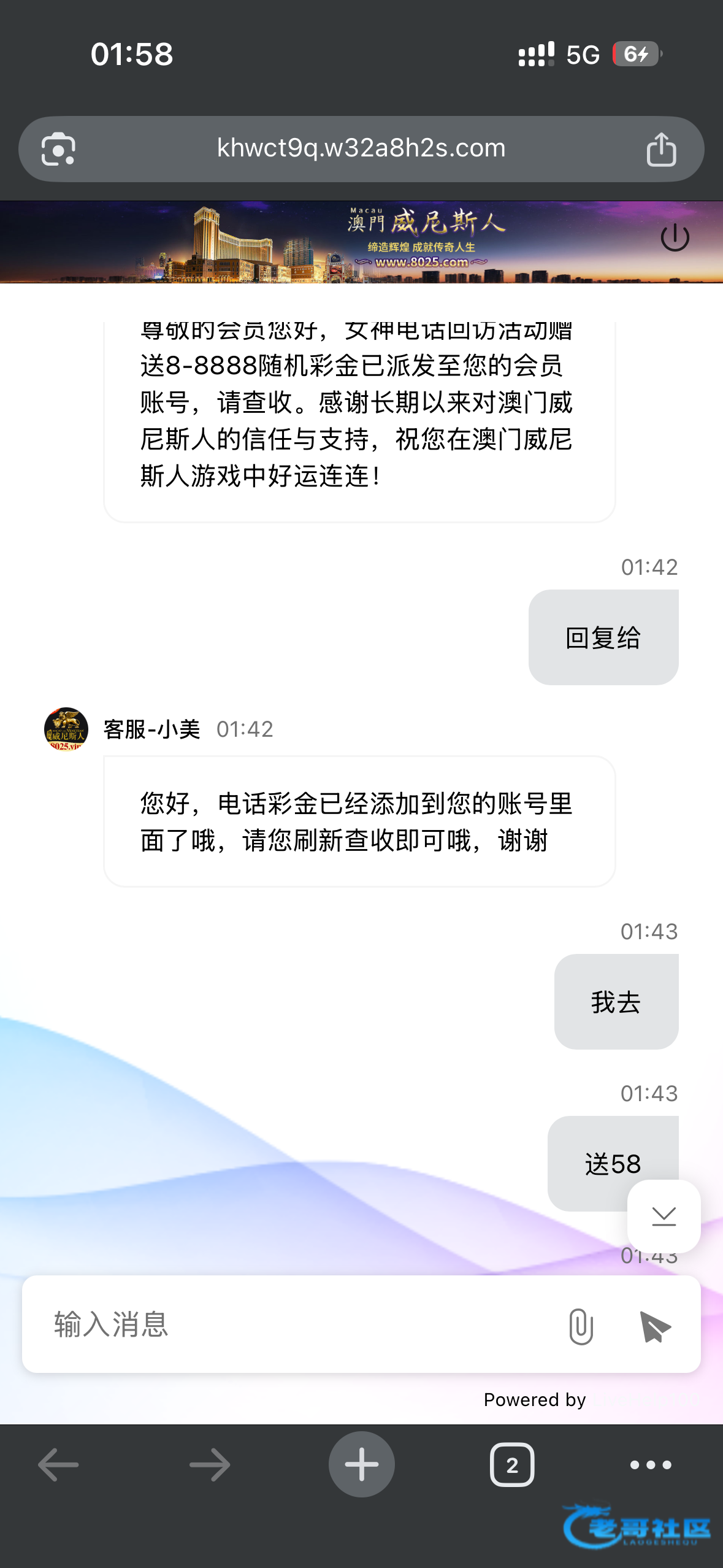723x1568 pixels.
Task: Go back to previous page
Action: coord(58,1464)
